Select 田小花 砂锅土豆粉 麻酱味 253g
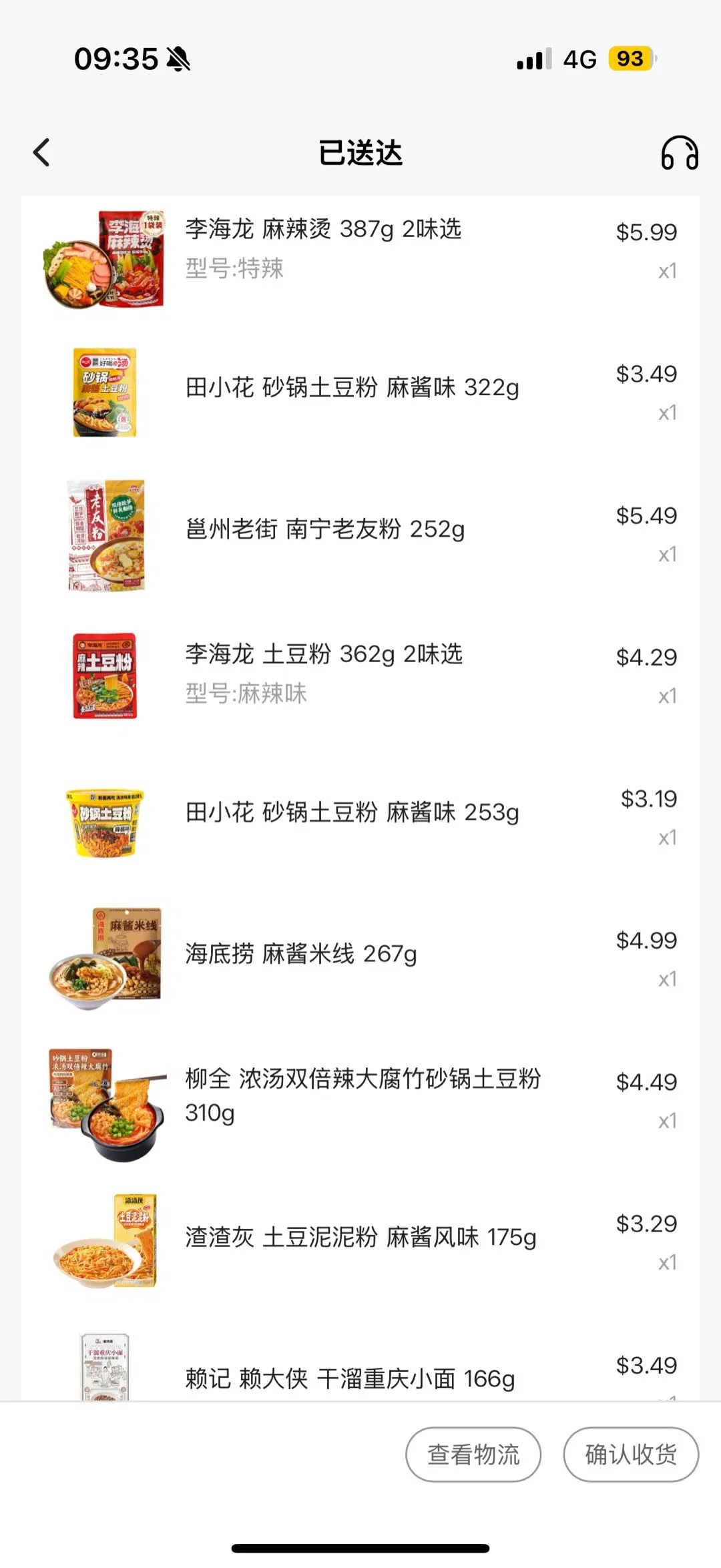The height and width of the screenshot is (1568, 721). 352,813
